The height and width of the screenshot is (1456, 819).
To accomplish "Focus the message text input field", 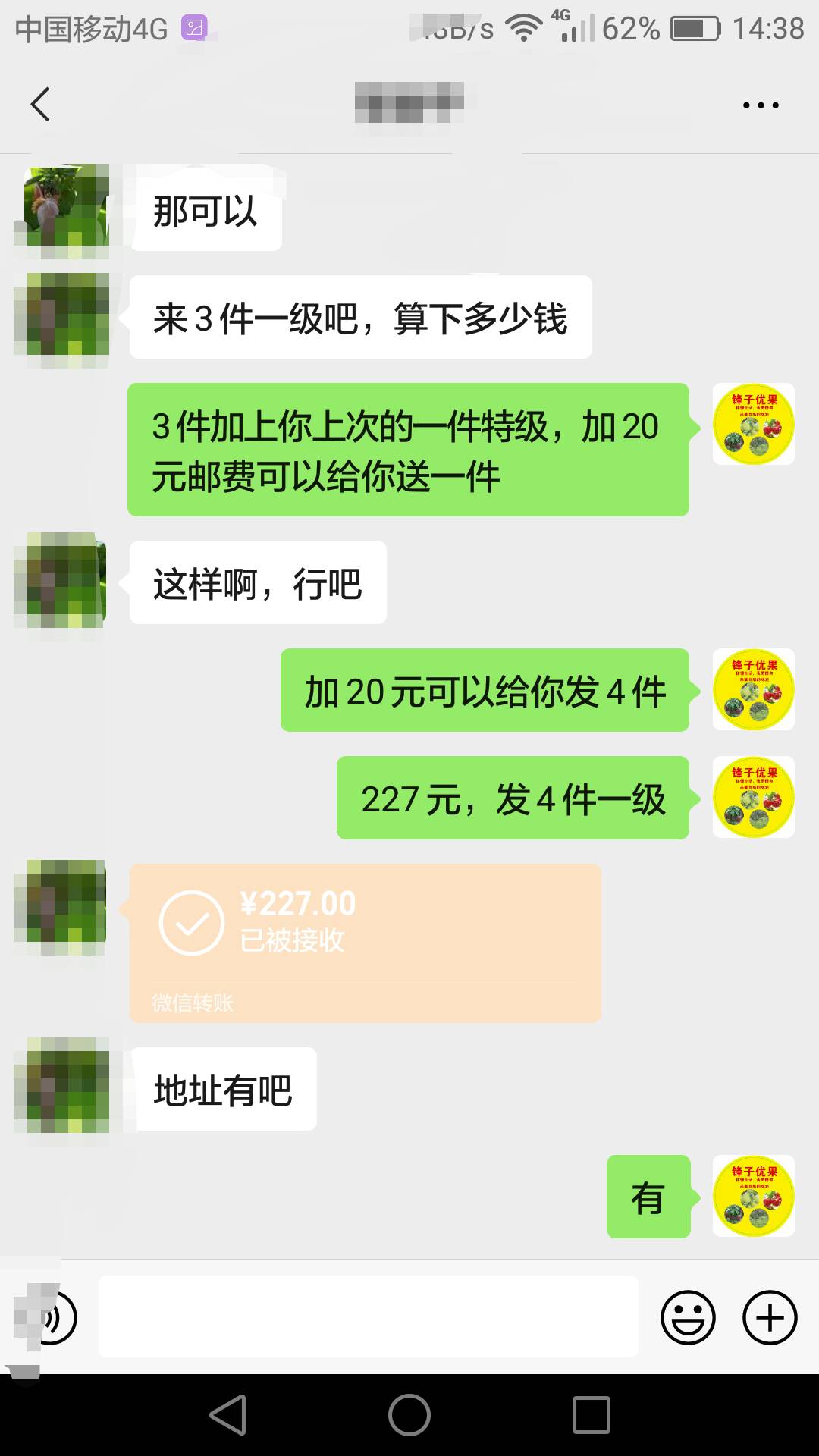I will click(368, 1317).
